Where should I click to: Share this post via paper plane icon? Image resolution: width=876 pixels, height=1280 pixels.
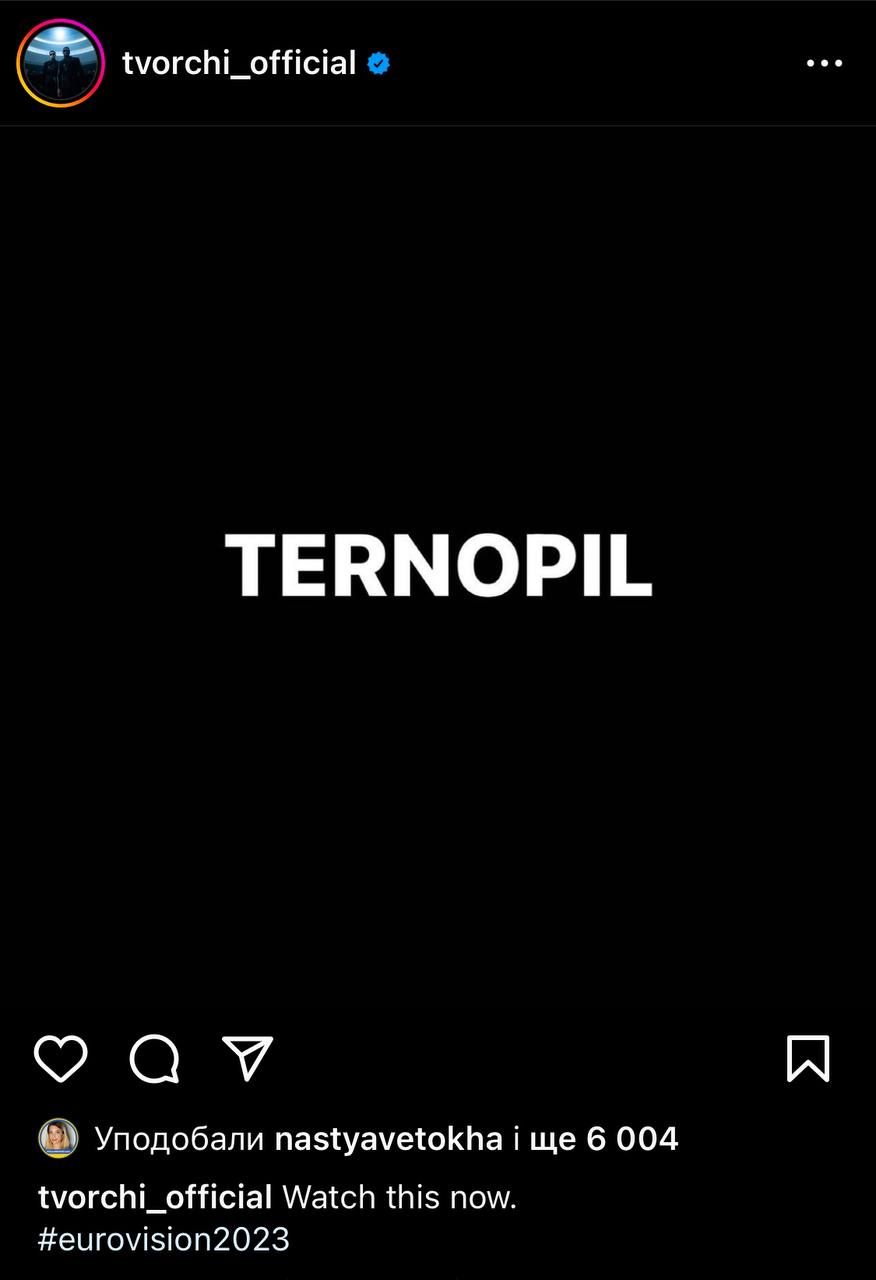tap(247, 1059)
